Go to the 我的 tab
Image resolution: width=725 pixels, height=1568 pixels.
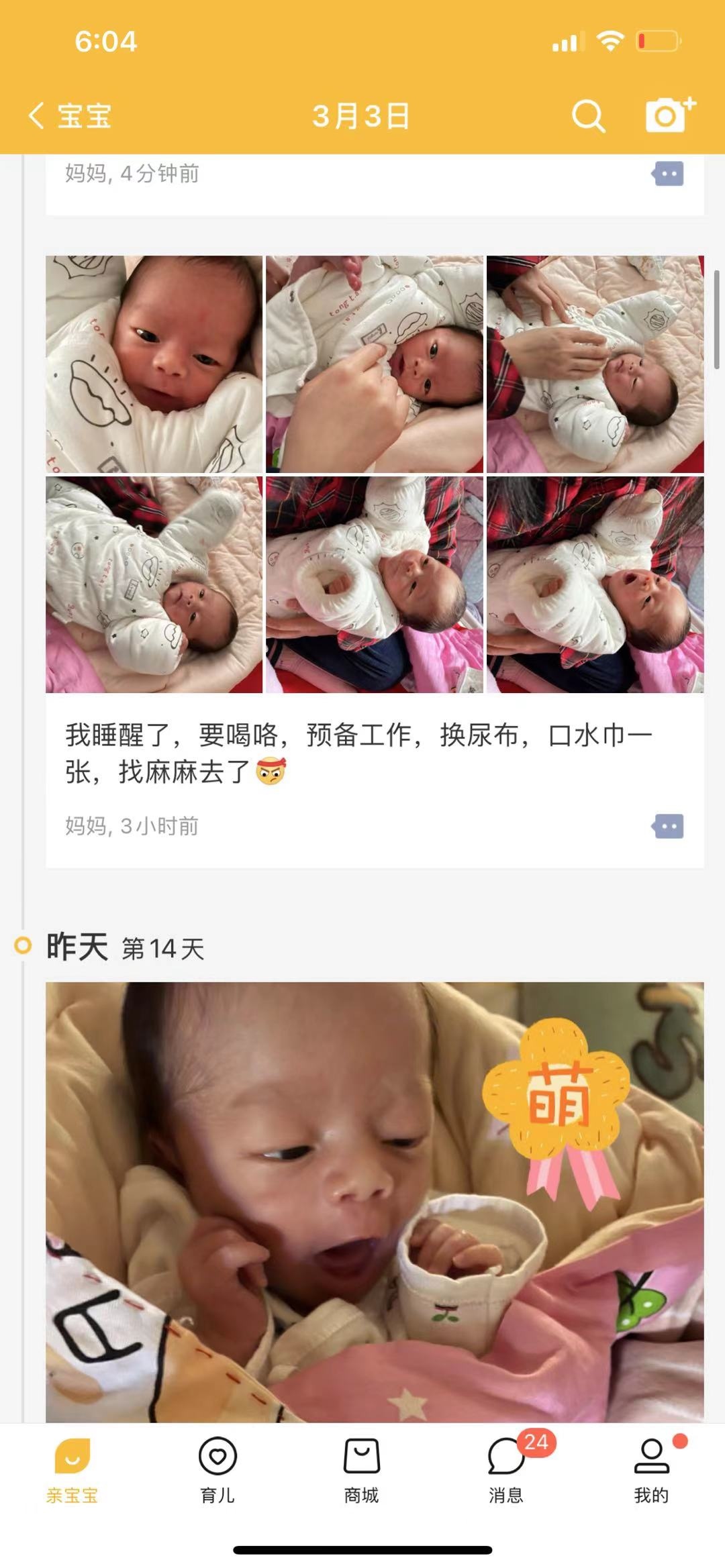(x=651, y=1468)
